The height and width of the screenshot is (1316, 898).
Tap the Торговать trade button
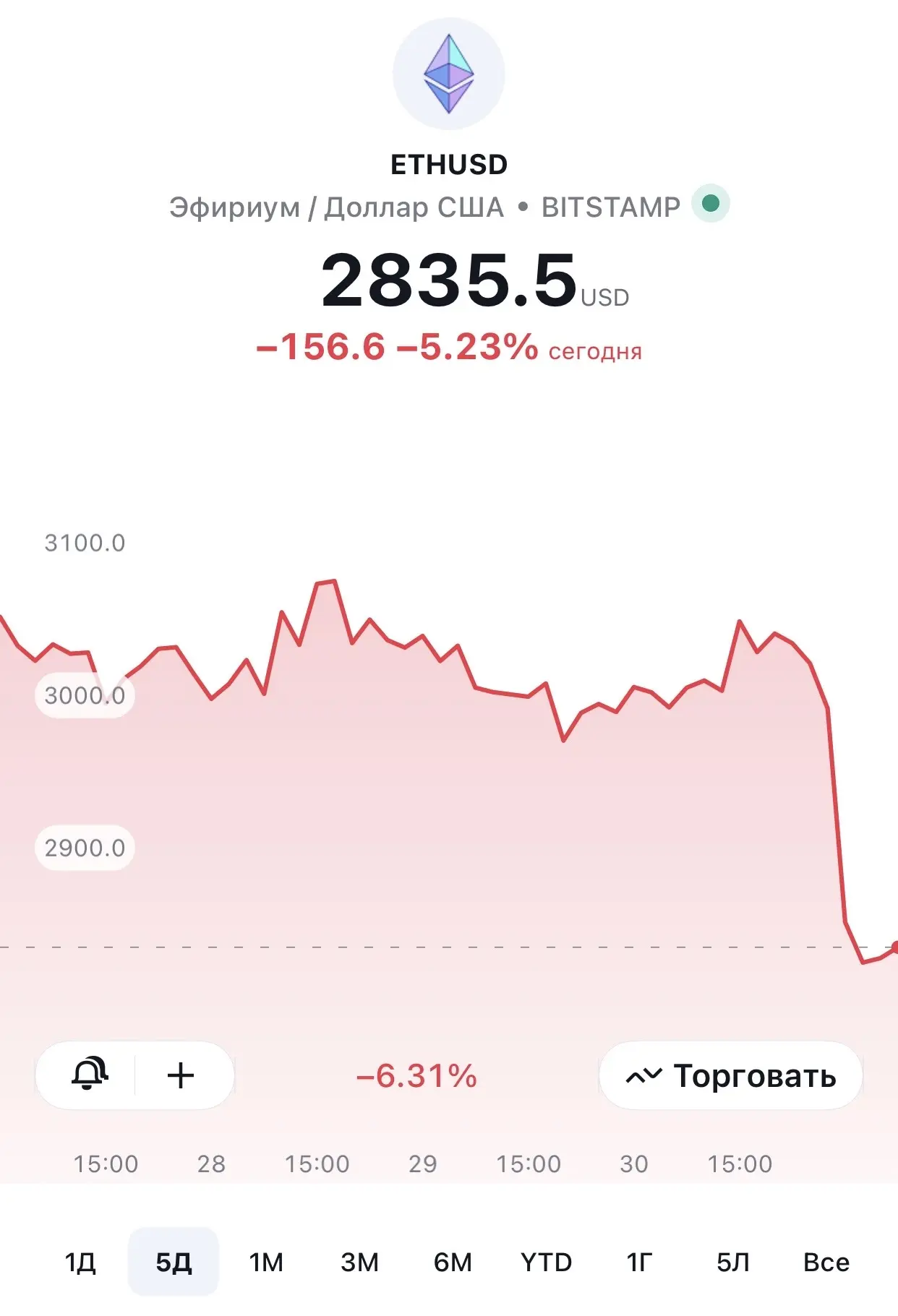coord(731,1075)
